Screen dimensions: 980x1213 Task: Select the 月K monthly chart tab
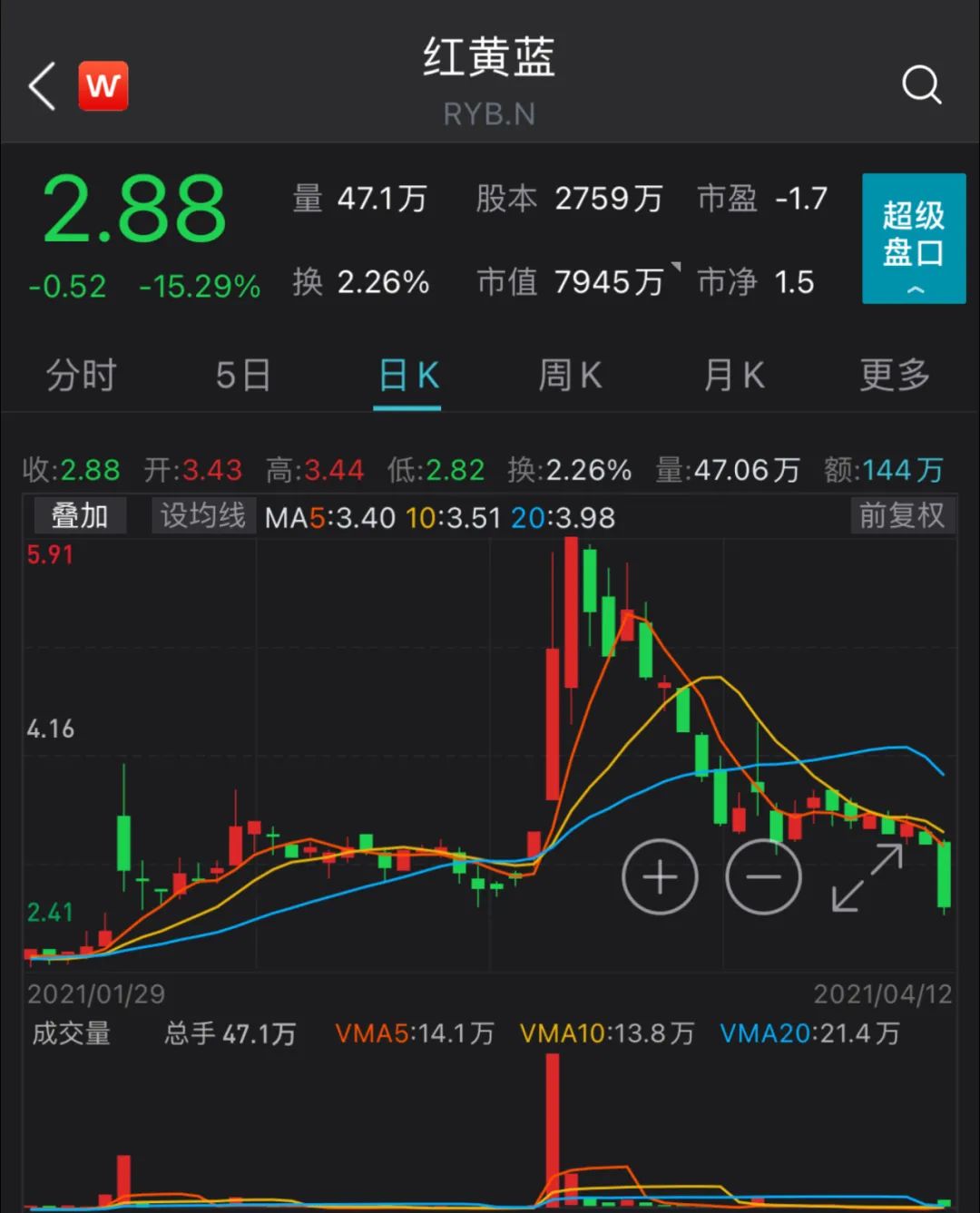[732, 375]
